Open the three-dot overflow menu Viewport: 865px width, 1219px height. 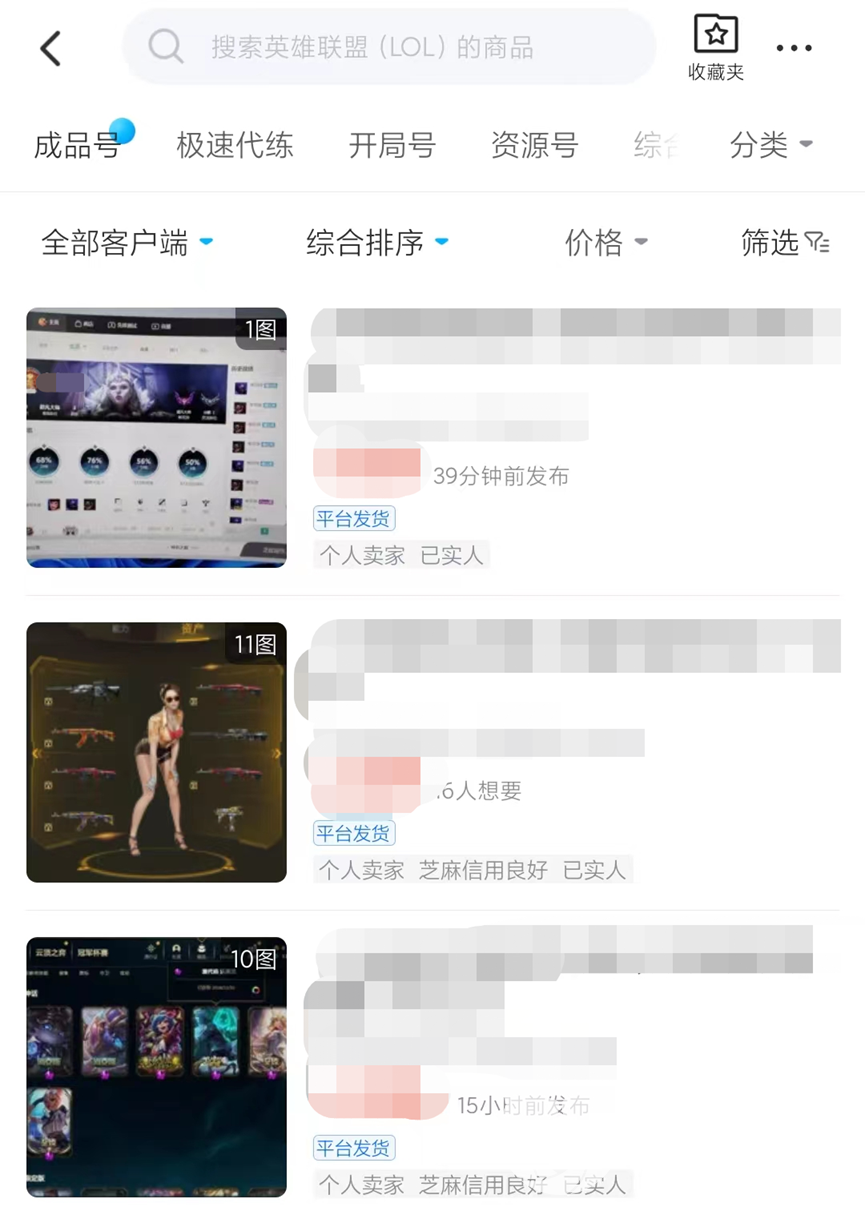(794, 48)
